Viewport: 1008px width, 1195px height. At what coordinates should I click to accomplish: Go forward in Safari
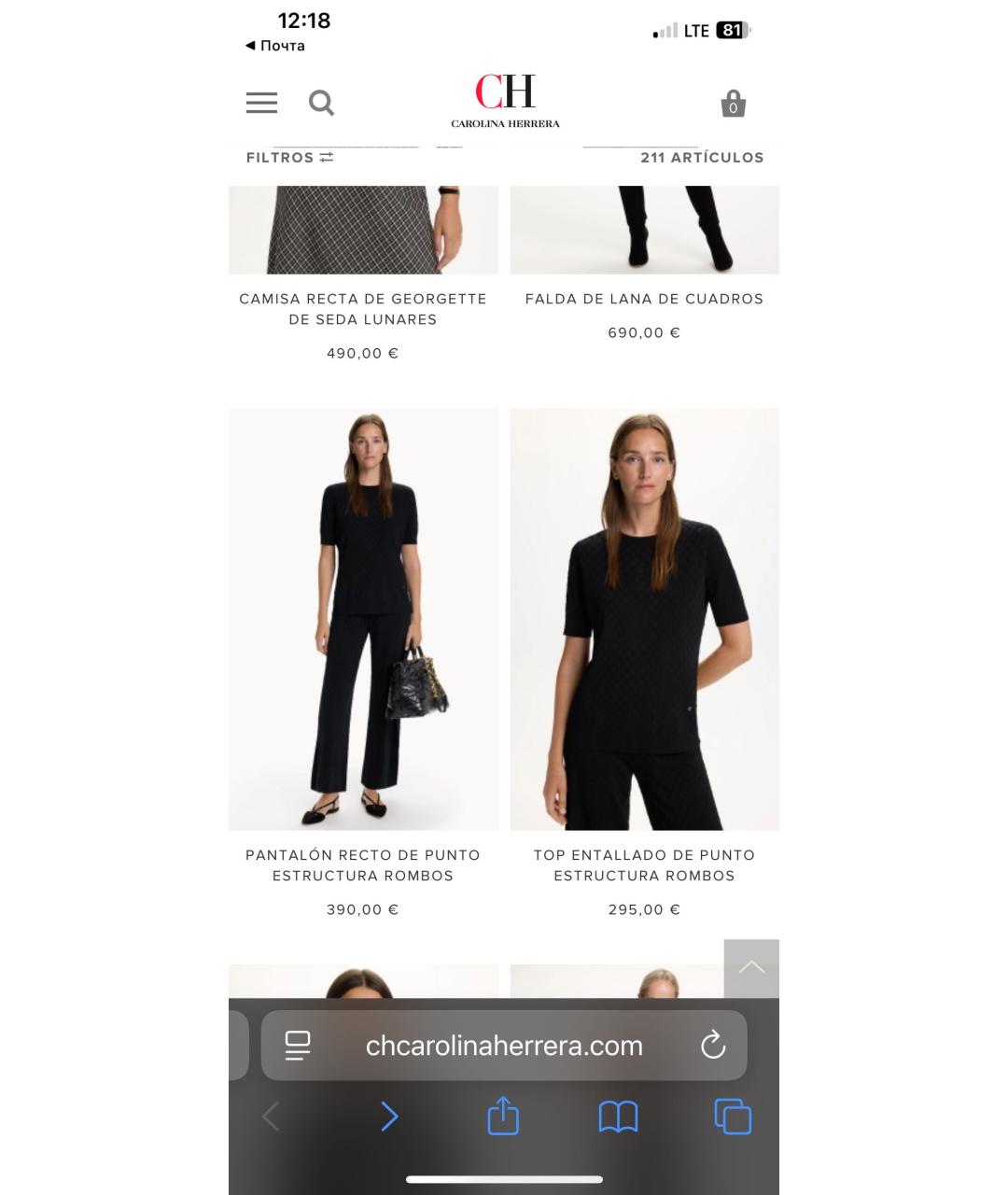389,1117
